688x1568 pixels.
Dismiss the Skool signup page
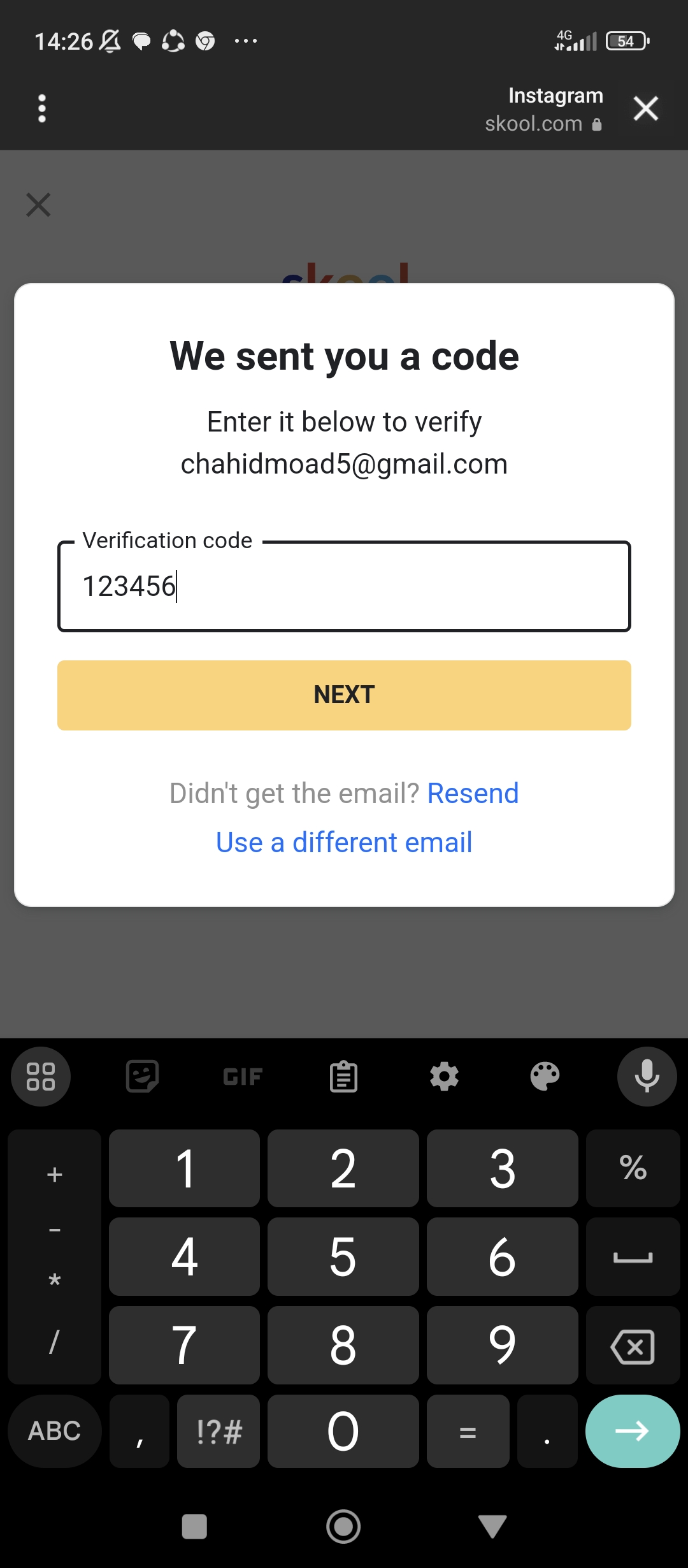[38, 205]
